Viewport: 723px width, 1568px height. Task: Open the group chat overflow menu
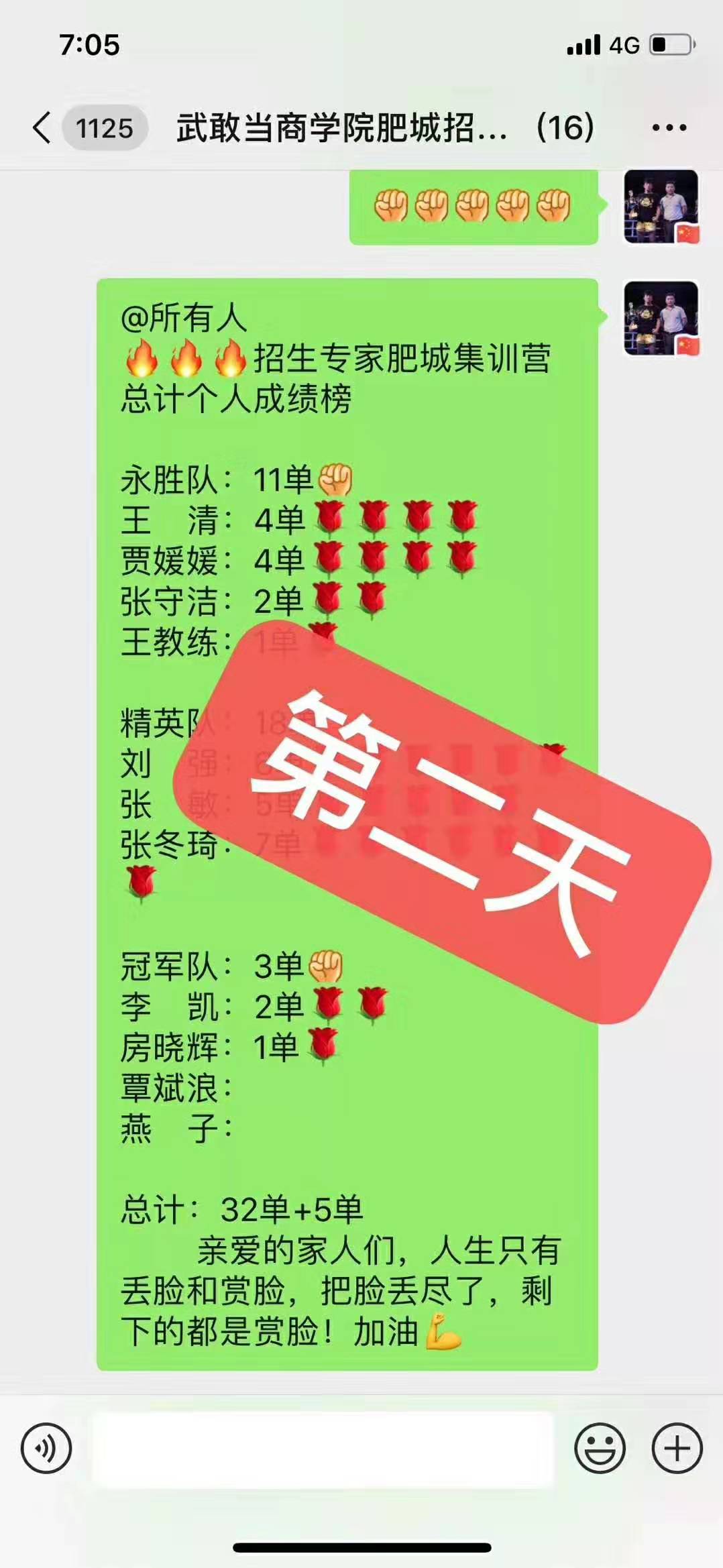(x=669, y=127)
